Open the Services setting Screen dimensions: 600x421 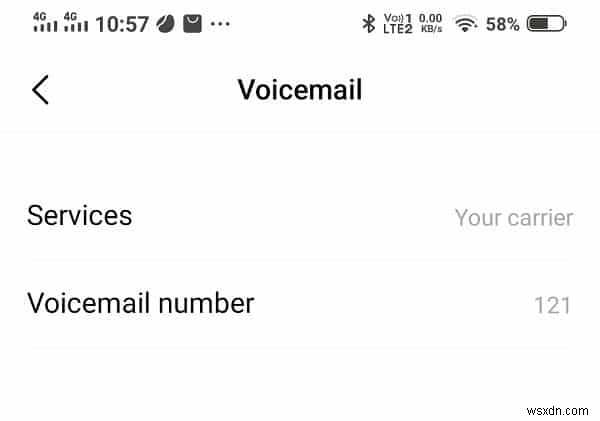click(x=300, y=216)
